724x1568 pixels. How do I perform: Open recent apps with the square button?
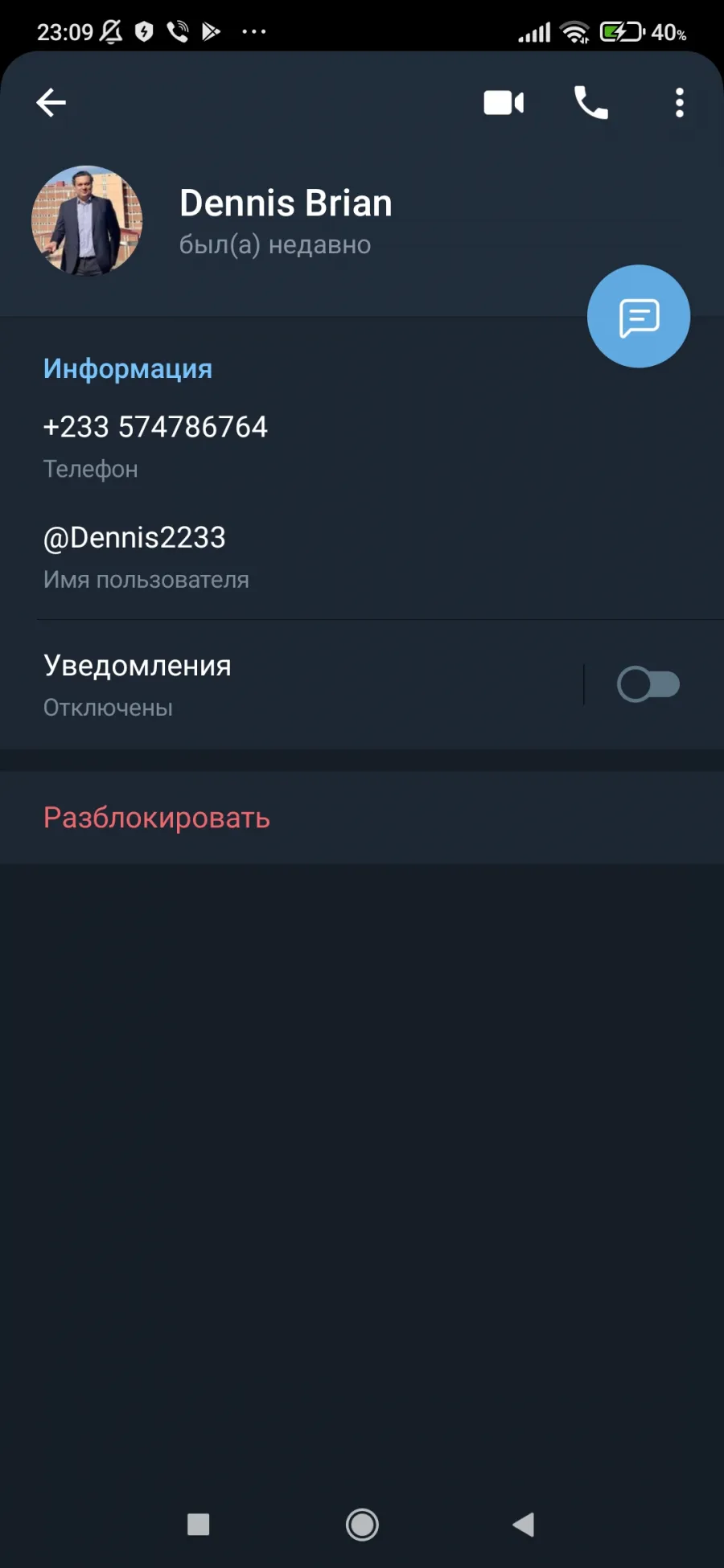(x=199, y=1525)
